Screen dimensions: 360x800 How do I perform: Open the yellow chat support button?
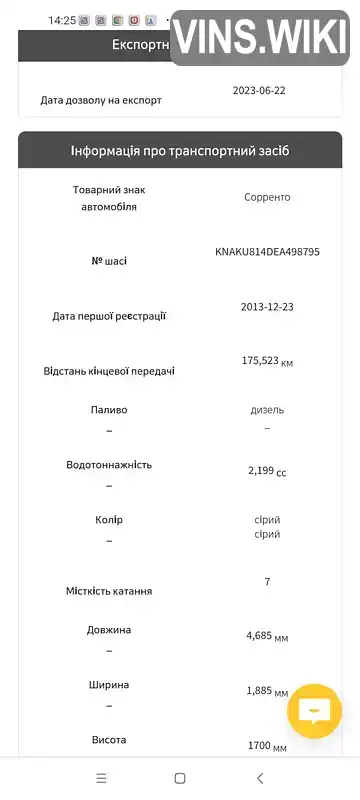[314, 711]
